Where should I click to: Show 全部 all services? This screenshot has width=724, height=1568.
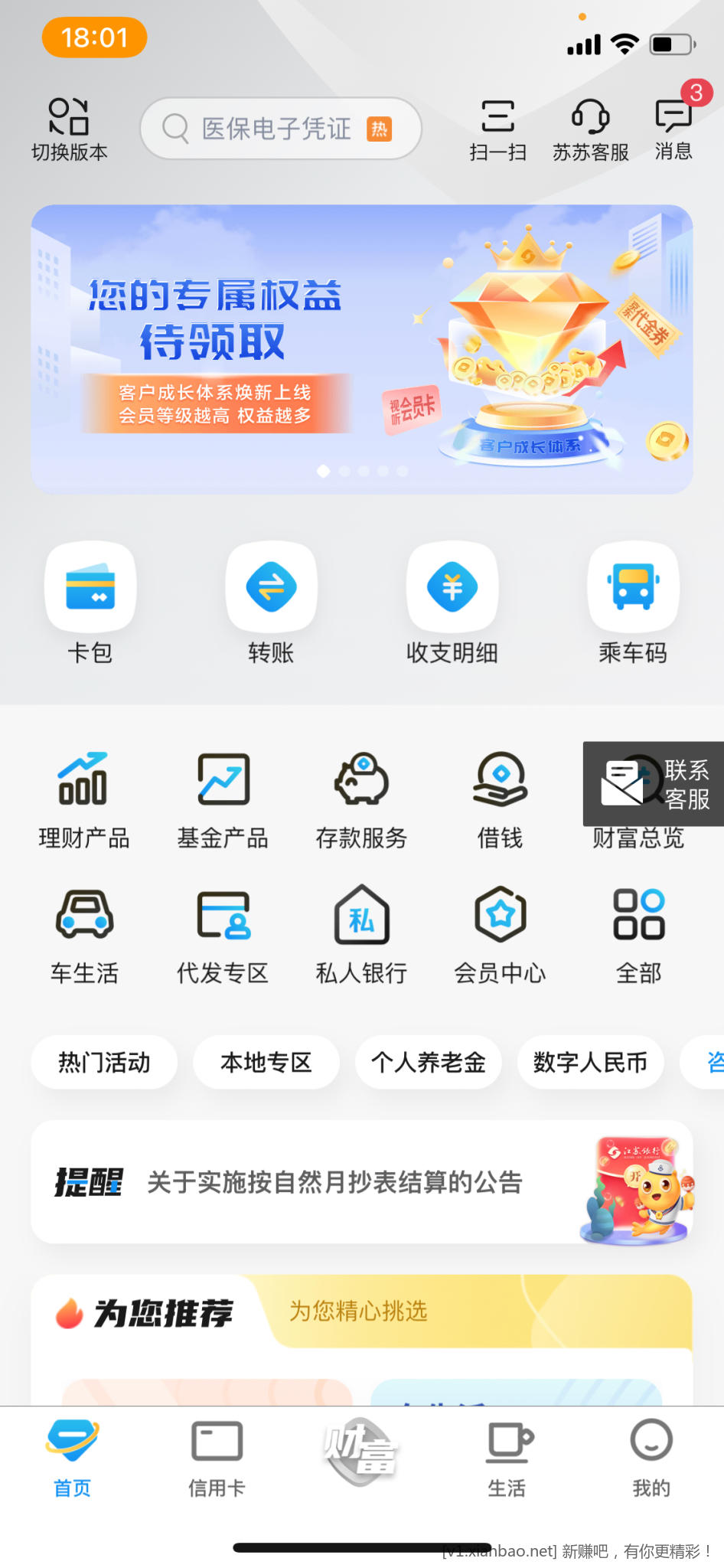coord(639,936)
